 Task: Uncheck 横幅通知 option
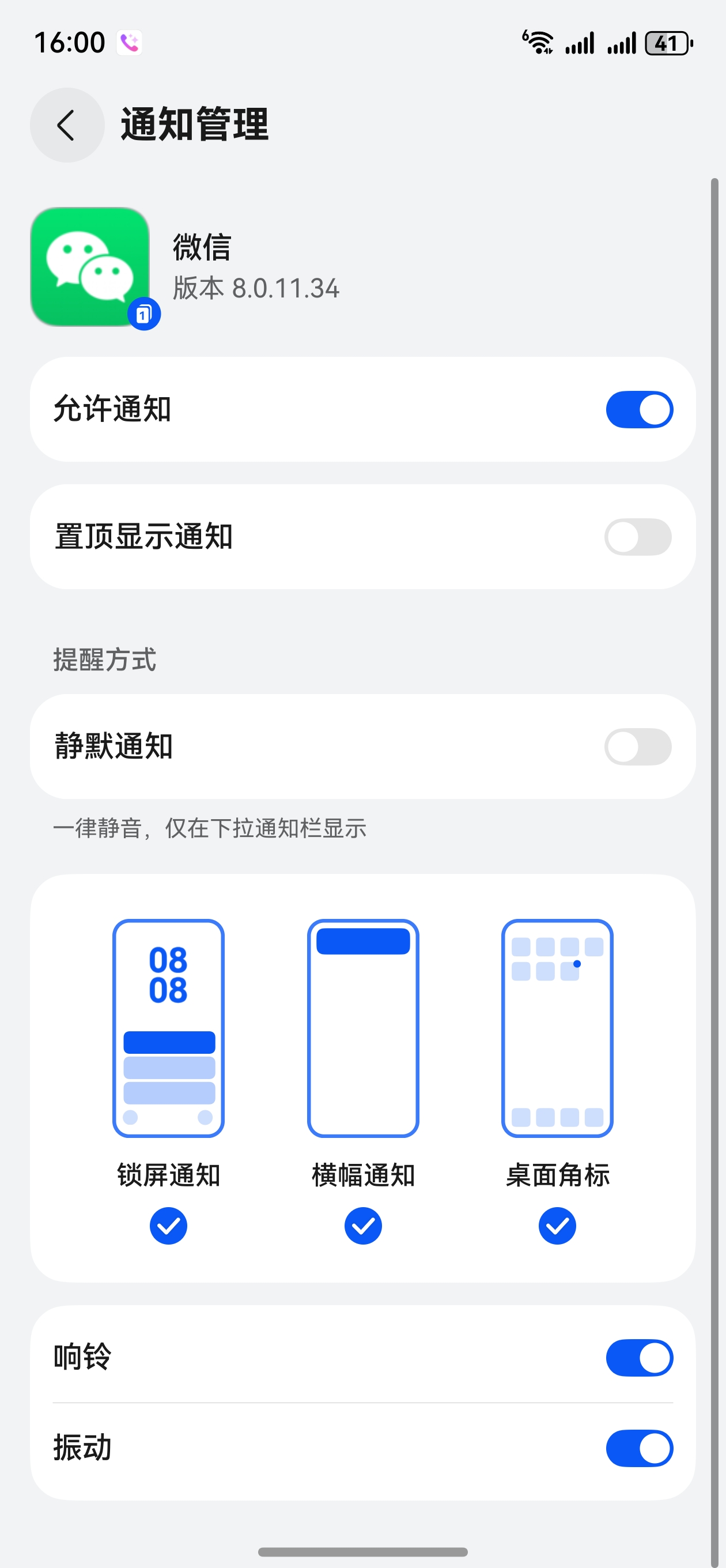click(362, 1226)
